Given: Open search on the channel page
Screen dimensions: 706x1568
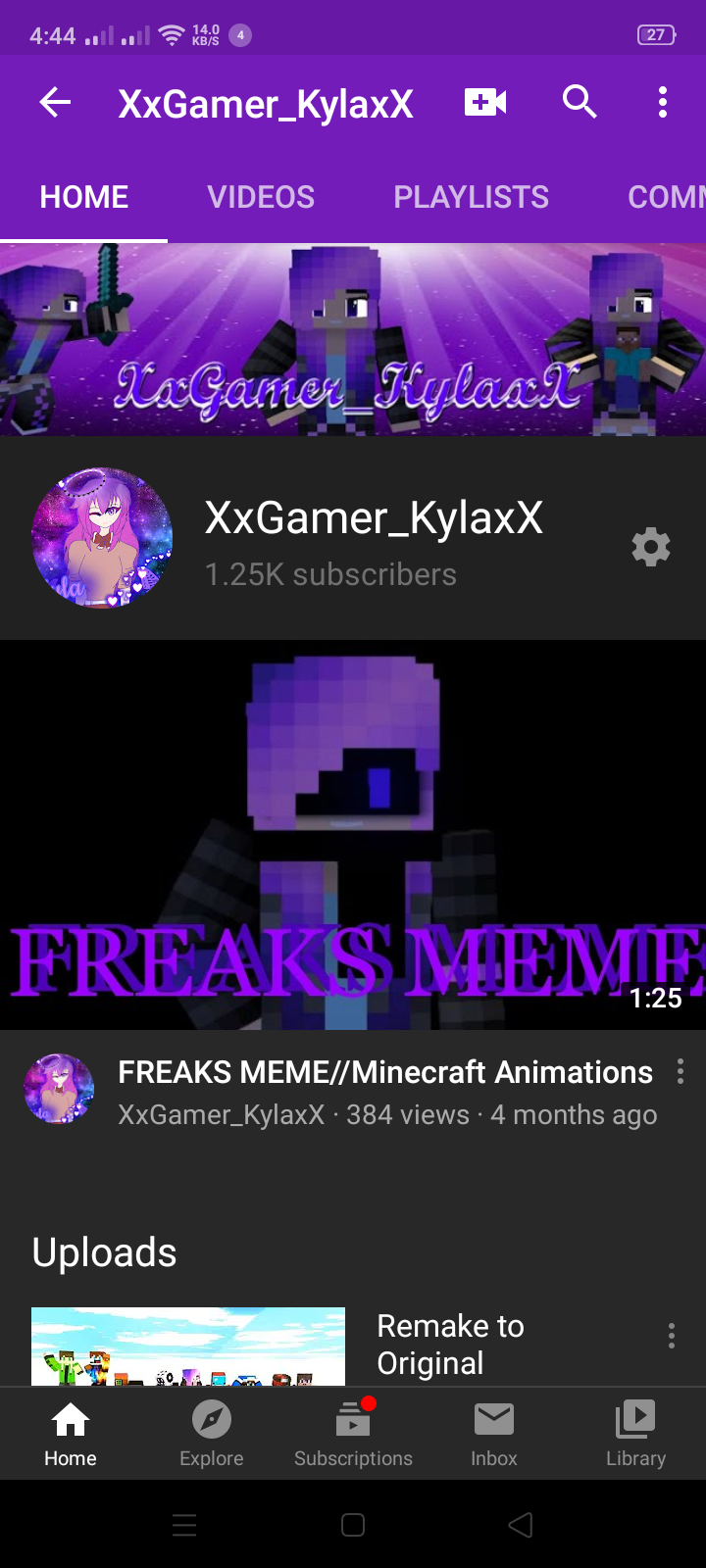Looking at the screenshot, I should pyautogui.click(x=580, y=102).
